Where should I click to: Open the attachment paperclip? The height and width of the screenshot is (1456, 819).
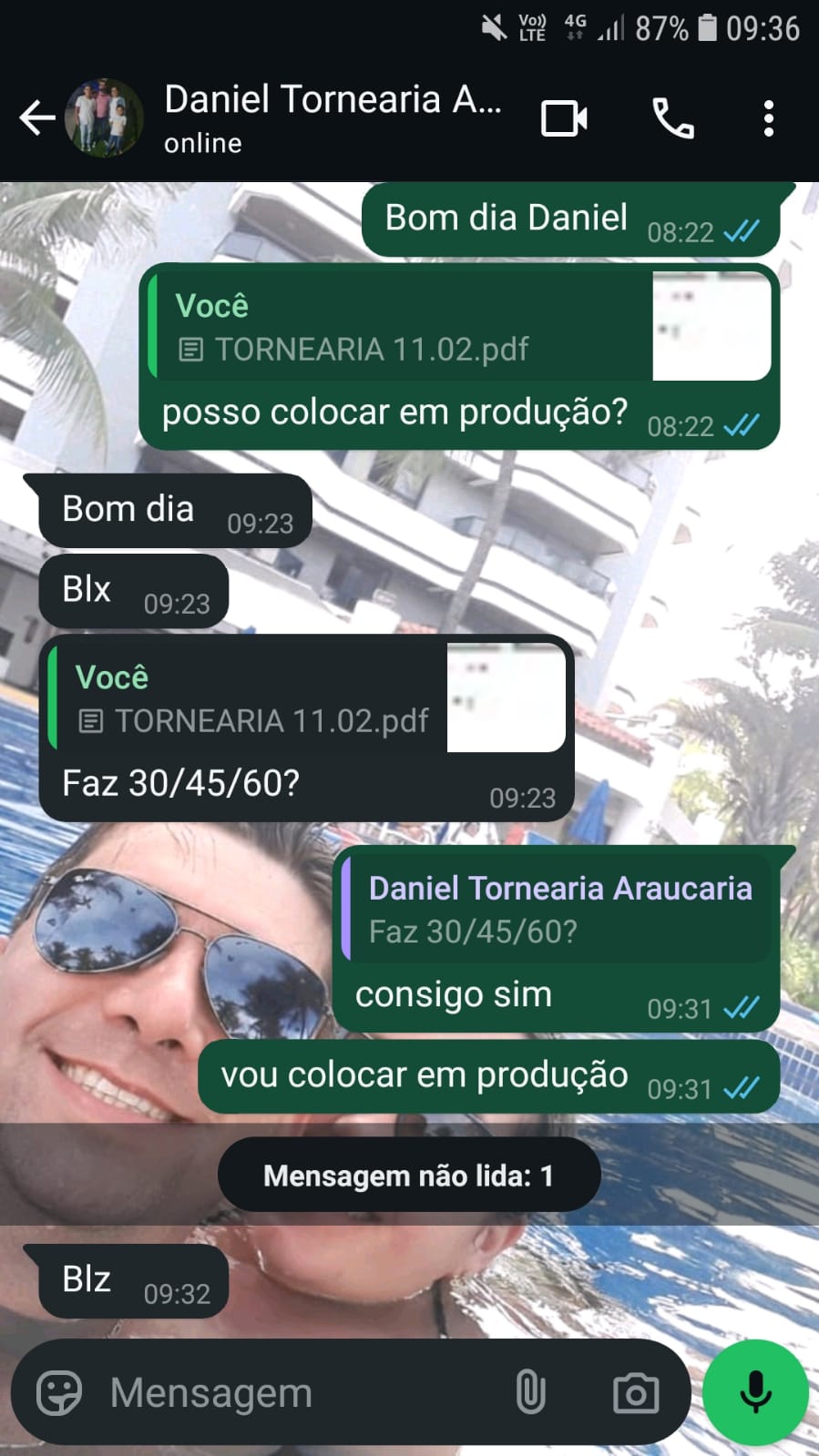pyautogui.click(x=530, y=1393)
